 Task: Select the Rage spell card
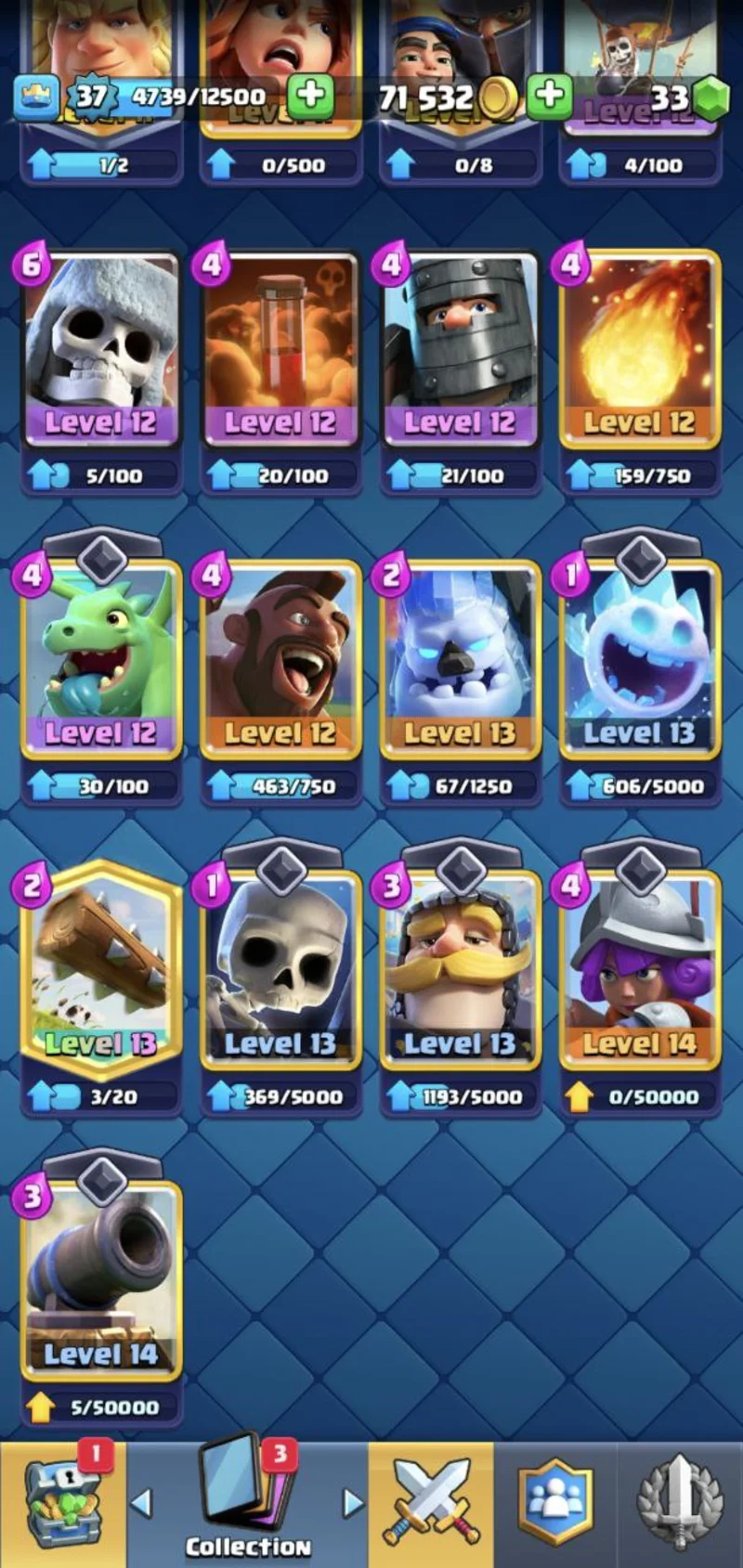tap(280, 348)
